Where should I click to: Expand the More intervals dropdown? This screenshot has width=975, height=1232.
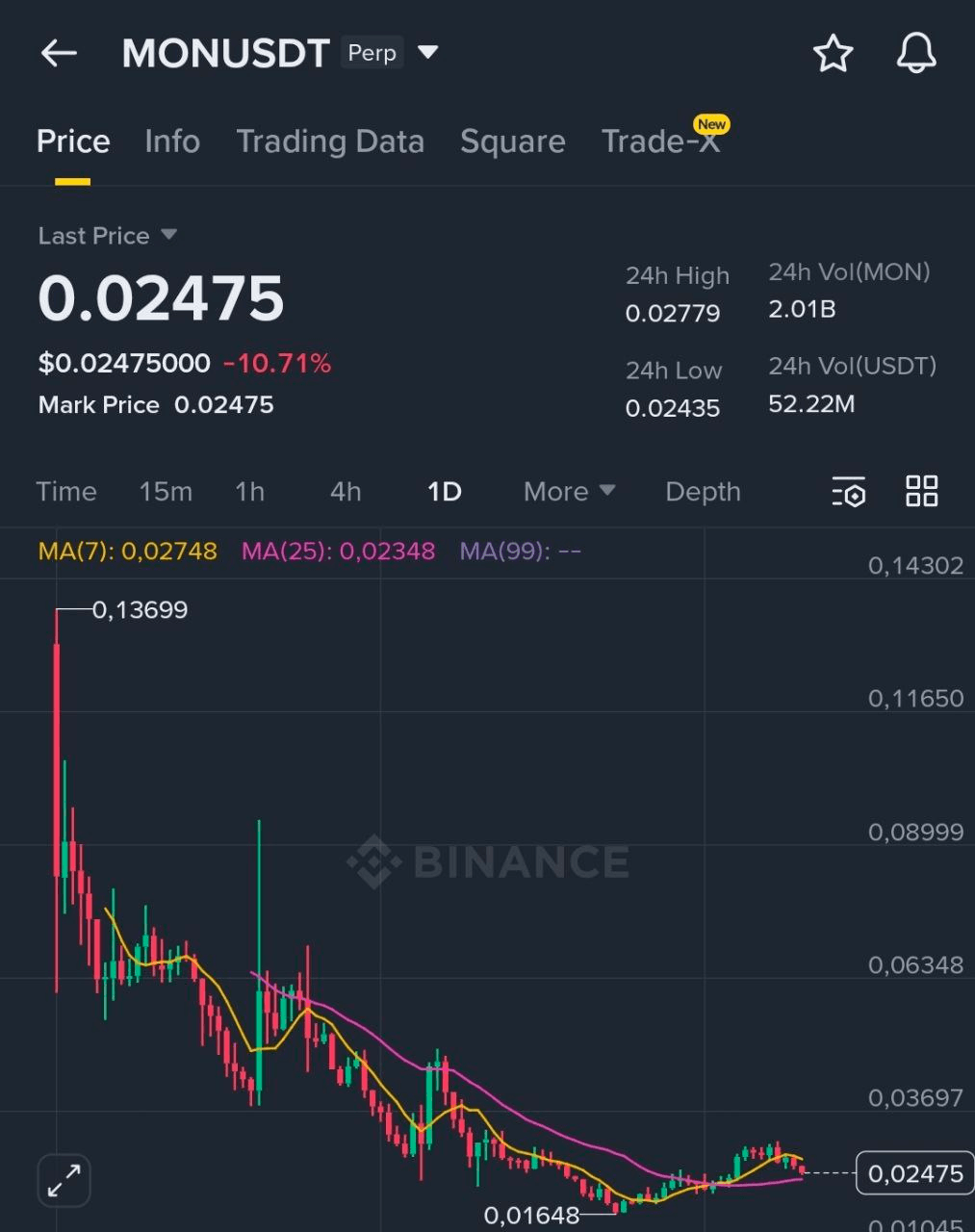pyautogui.click(x=569, y=492)
